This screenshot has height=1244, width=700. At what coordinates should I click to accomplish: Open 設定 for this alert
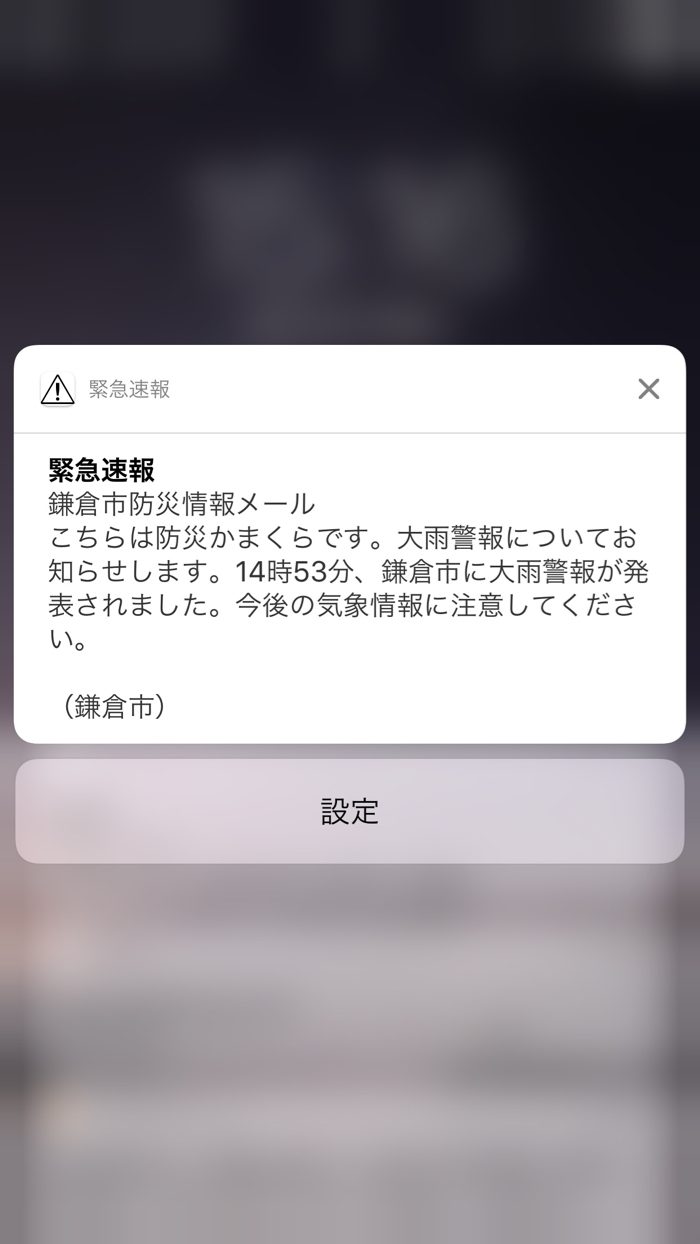(350, 811)
